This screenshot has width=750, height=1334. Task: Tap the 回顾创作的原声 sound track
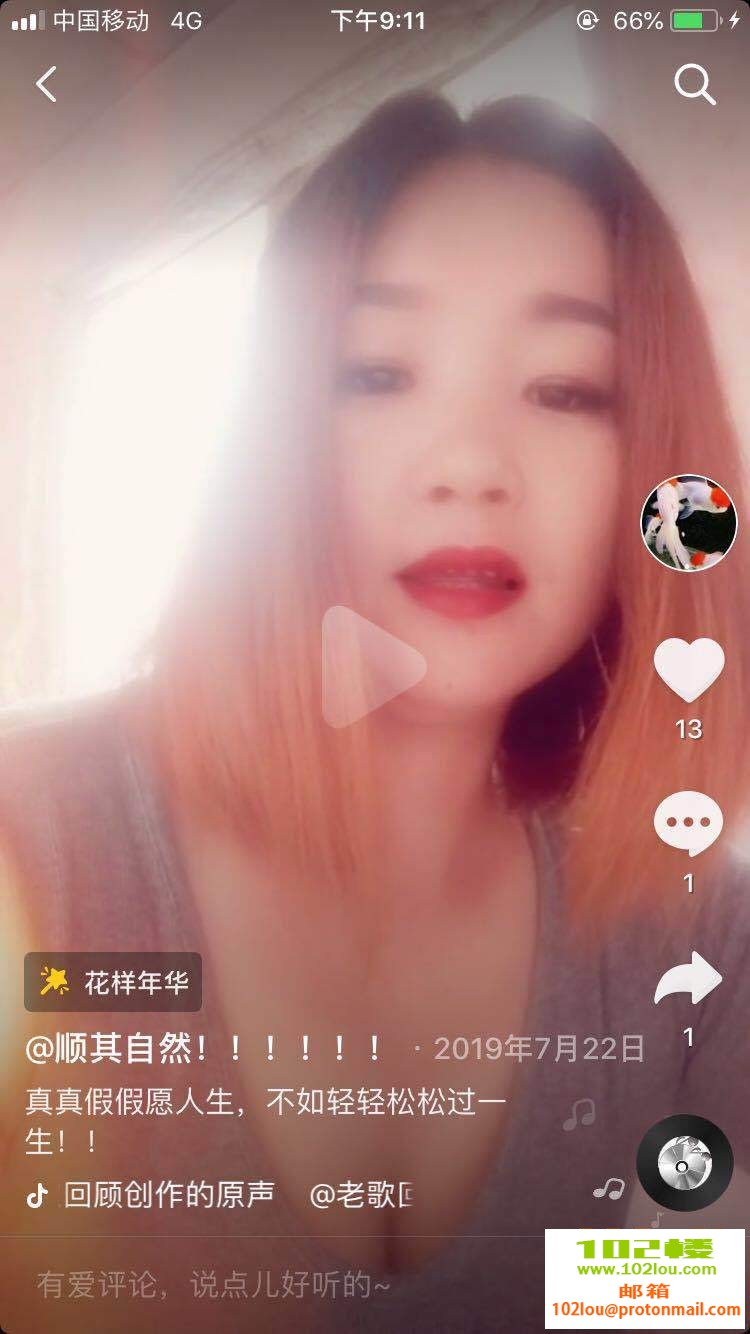click(x=168, y=1194)
